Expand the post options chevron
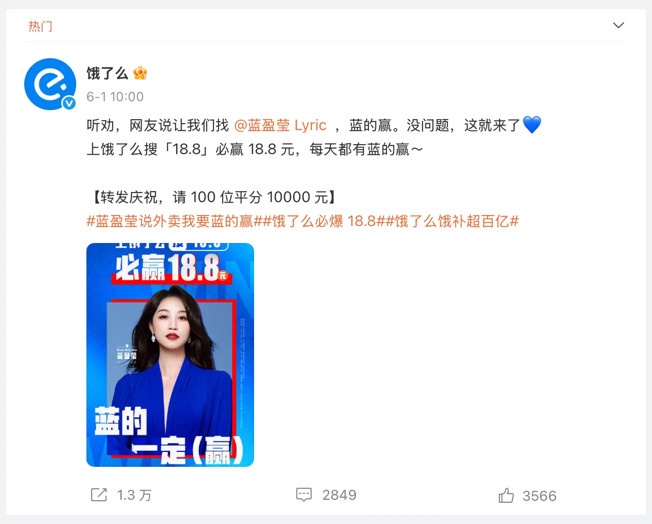Image resolution: width=652 pixels, height=524 pixels. point(618,25)
